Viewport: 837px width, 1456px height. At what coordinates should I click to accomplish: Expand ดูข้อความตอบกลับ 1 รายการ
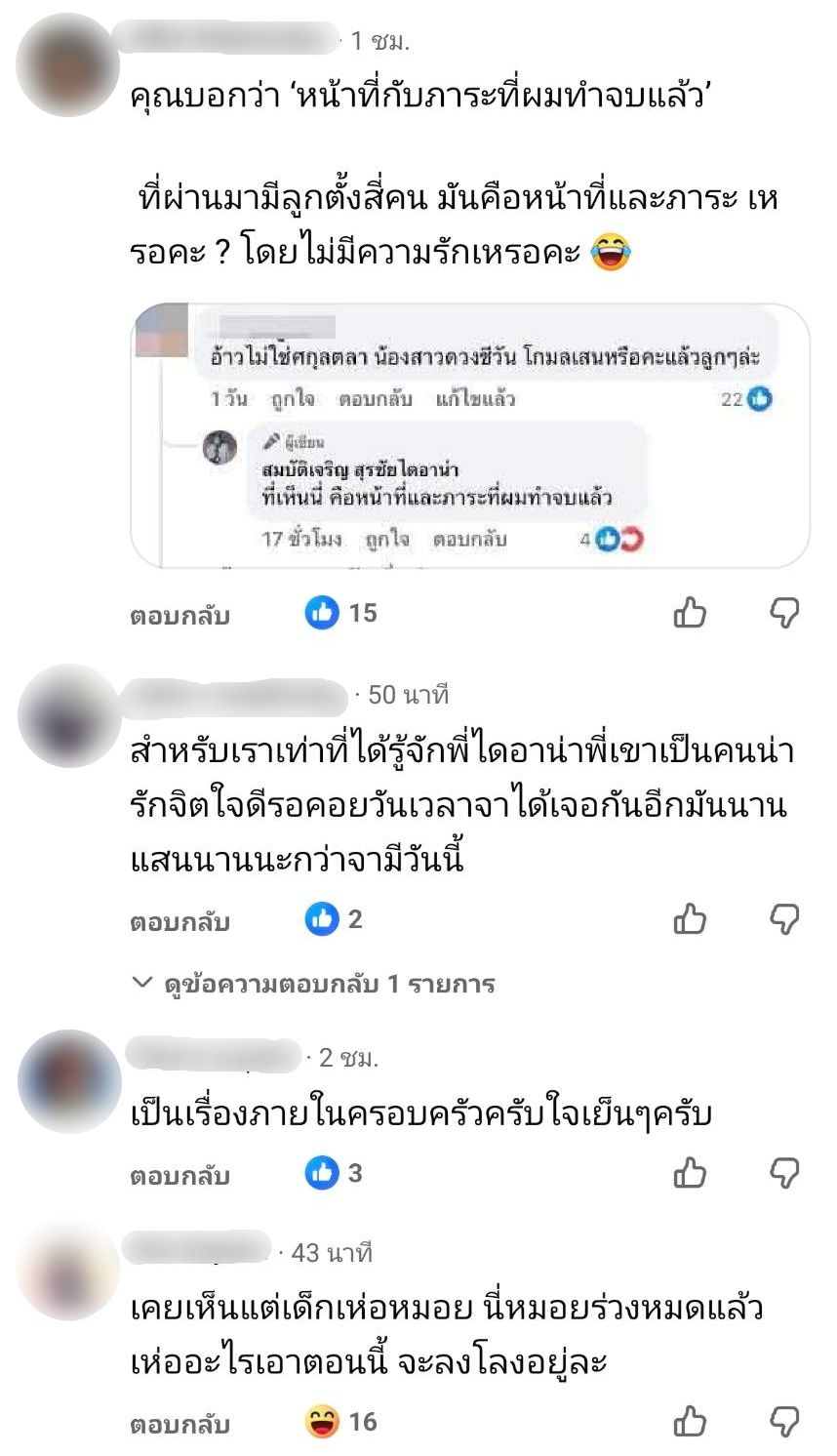point(314,984)
